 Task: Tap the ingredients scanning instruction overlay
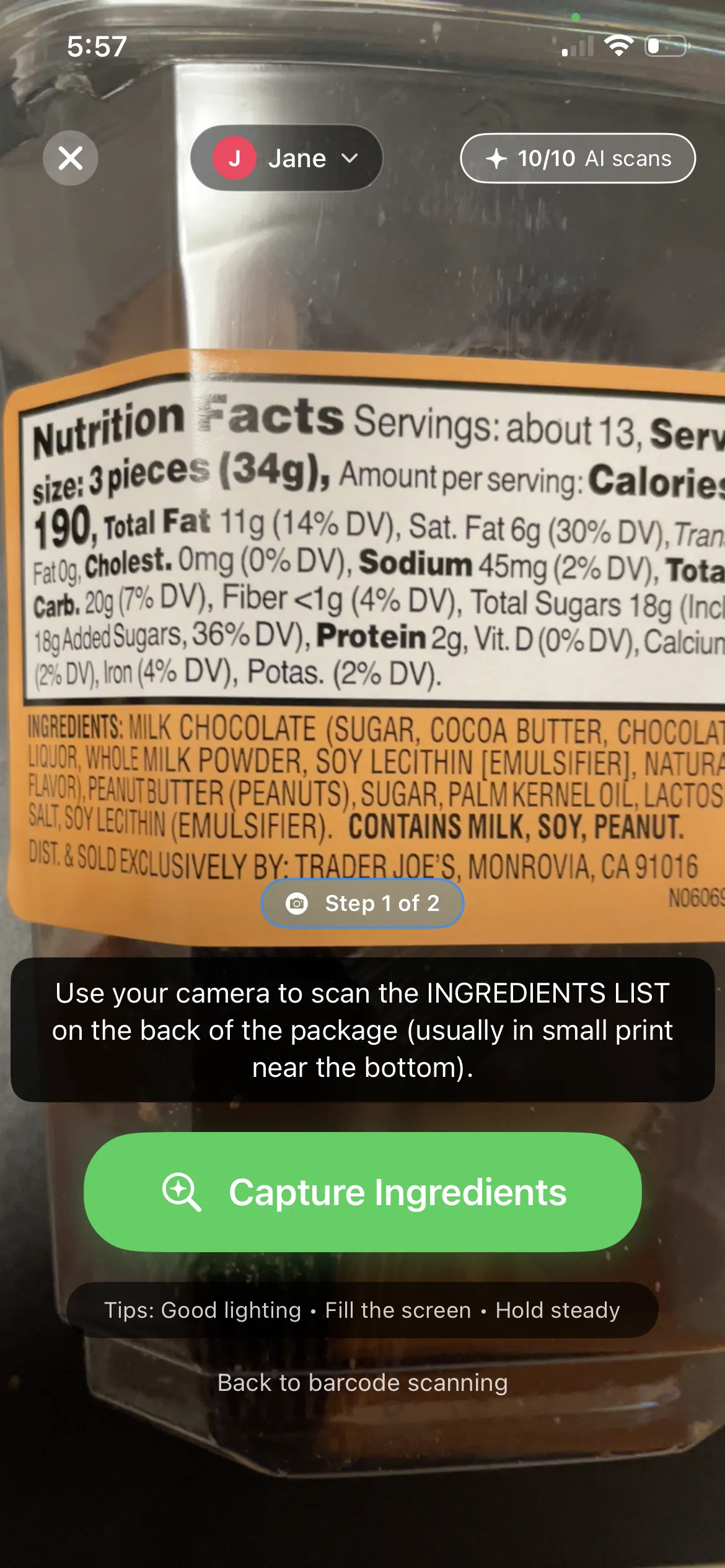pyautogui.click(x=362, y=1029)
